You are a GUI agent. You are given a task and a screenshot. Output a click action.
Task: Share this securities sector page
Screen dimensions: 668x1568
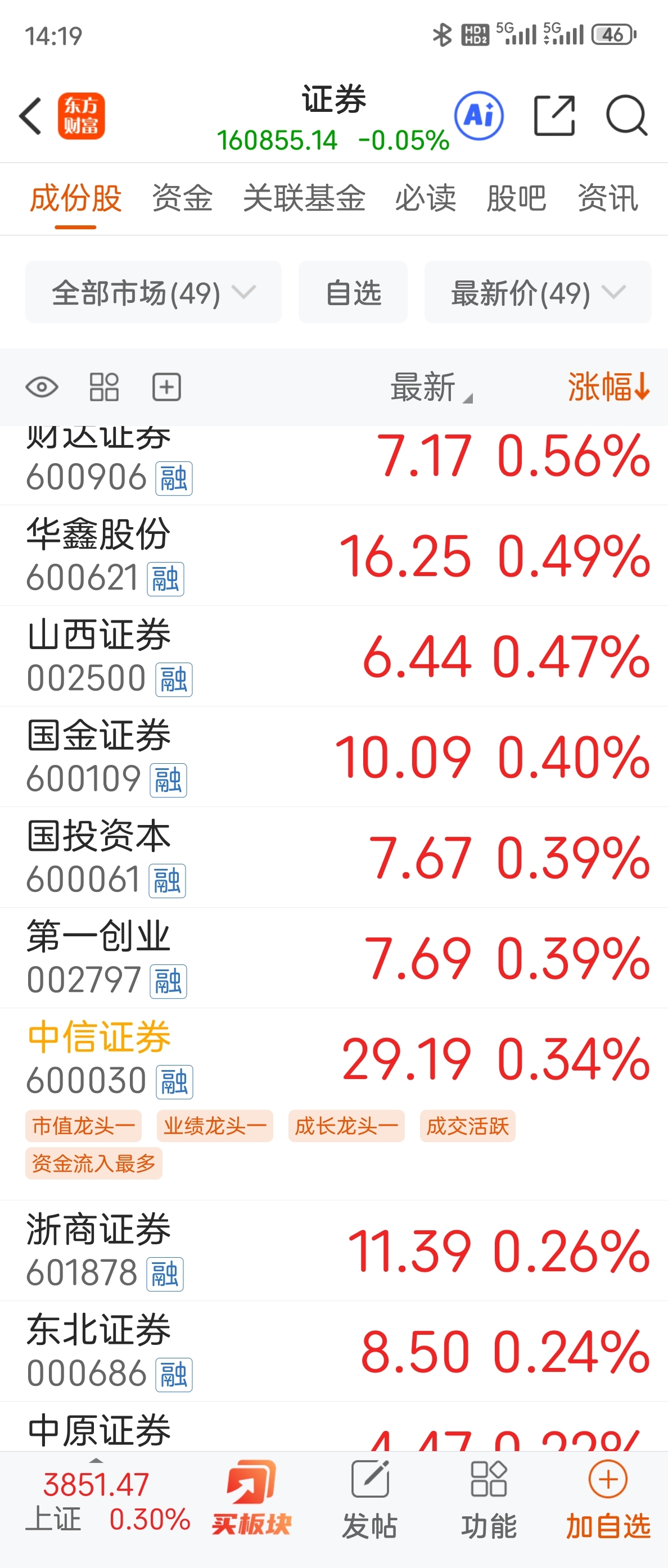coord(554,116)
